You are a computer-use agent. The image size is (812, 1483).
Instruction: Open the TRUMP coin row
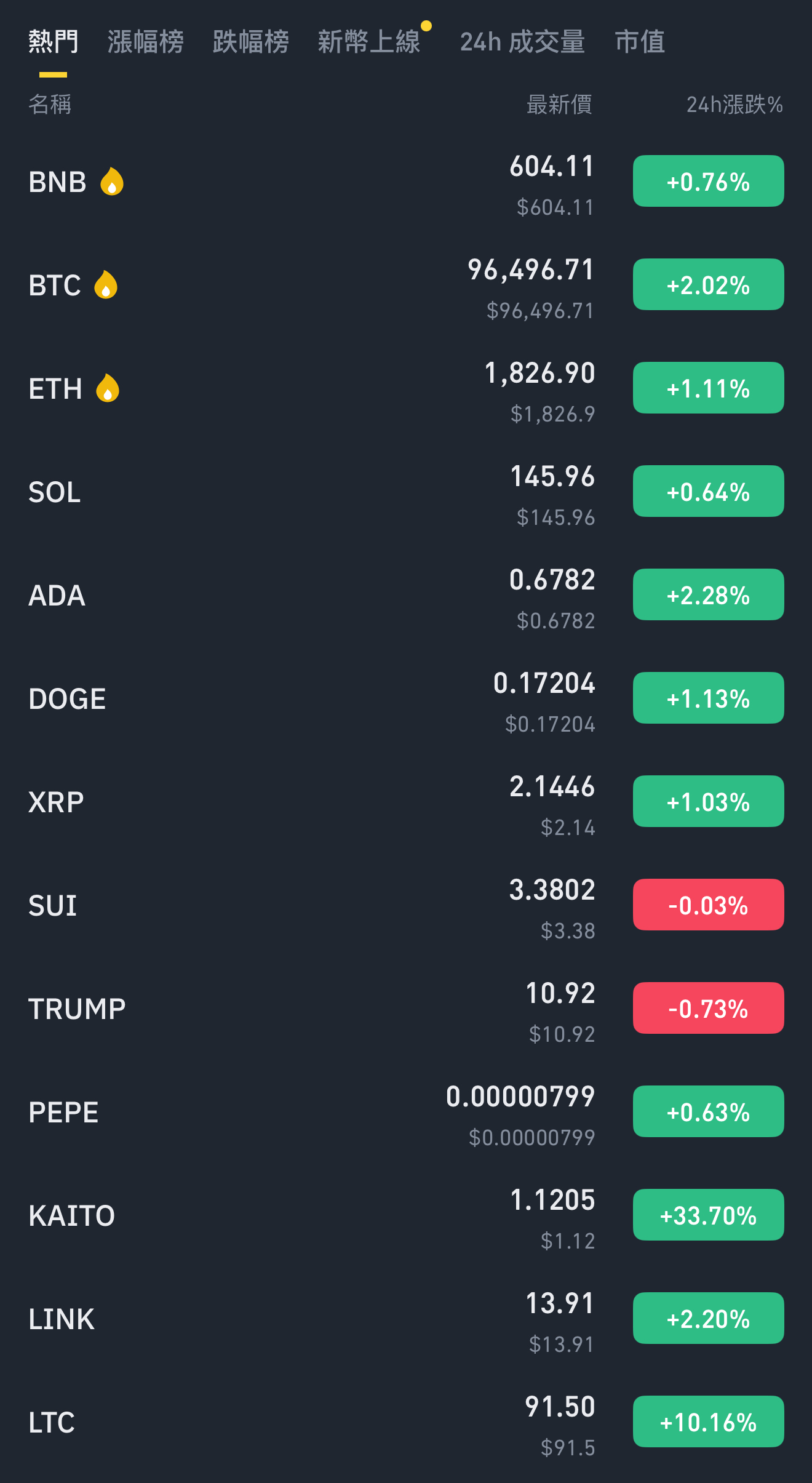[406, 1009]
